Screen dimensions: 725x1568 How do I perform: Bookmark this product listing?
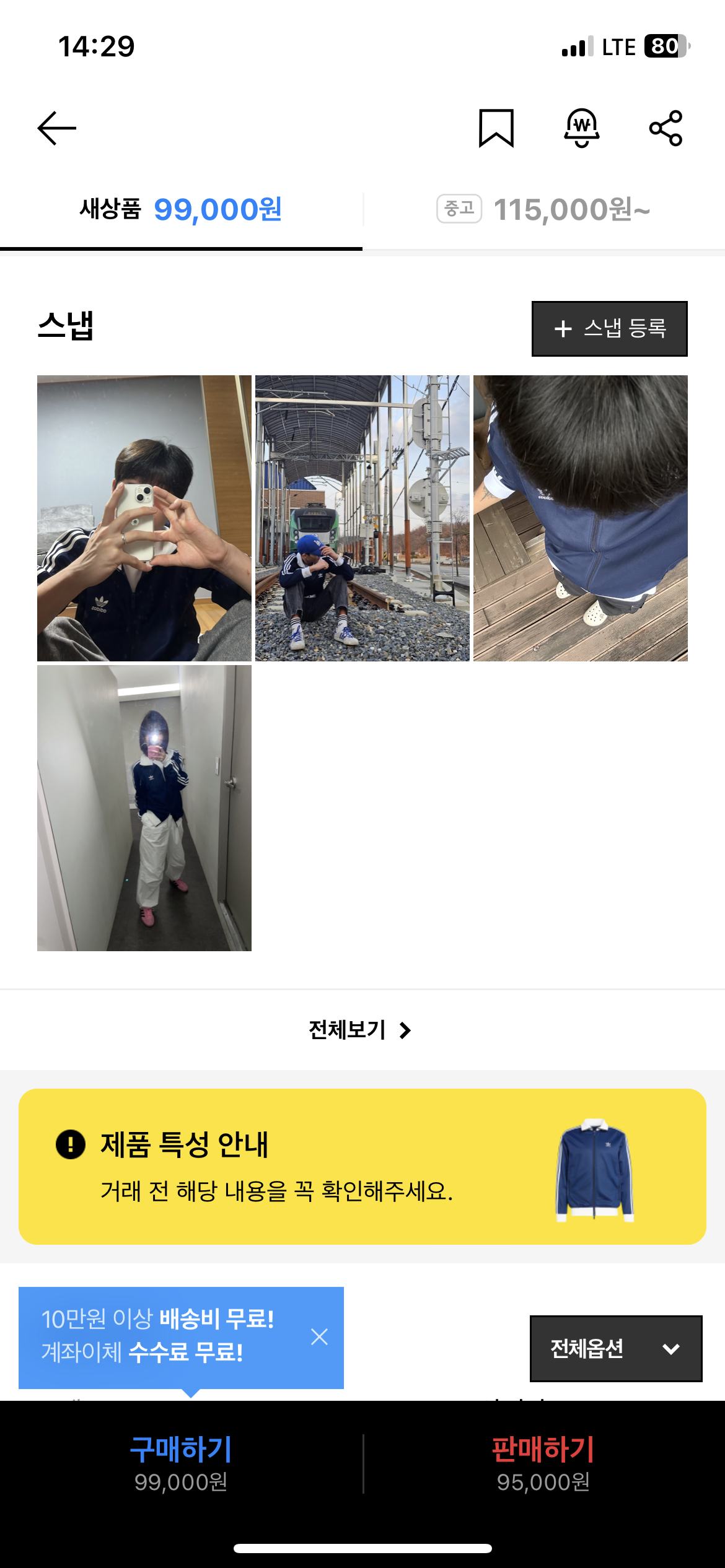[x=496, y=127]
